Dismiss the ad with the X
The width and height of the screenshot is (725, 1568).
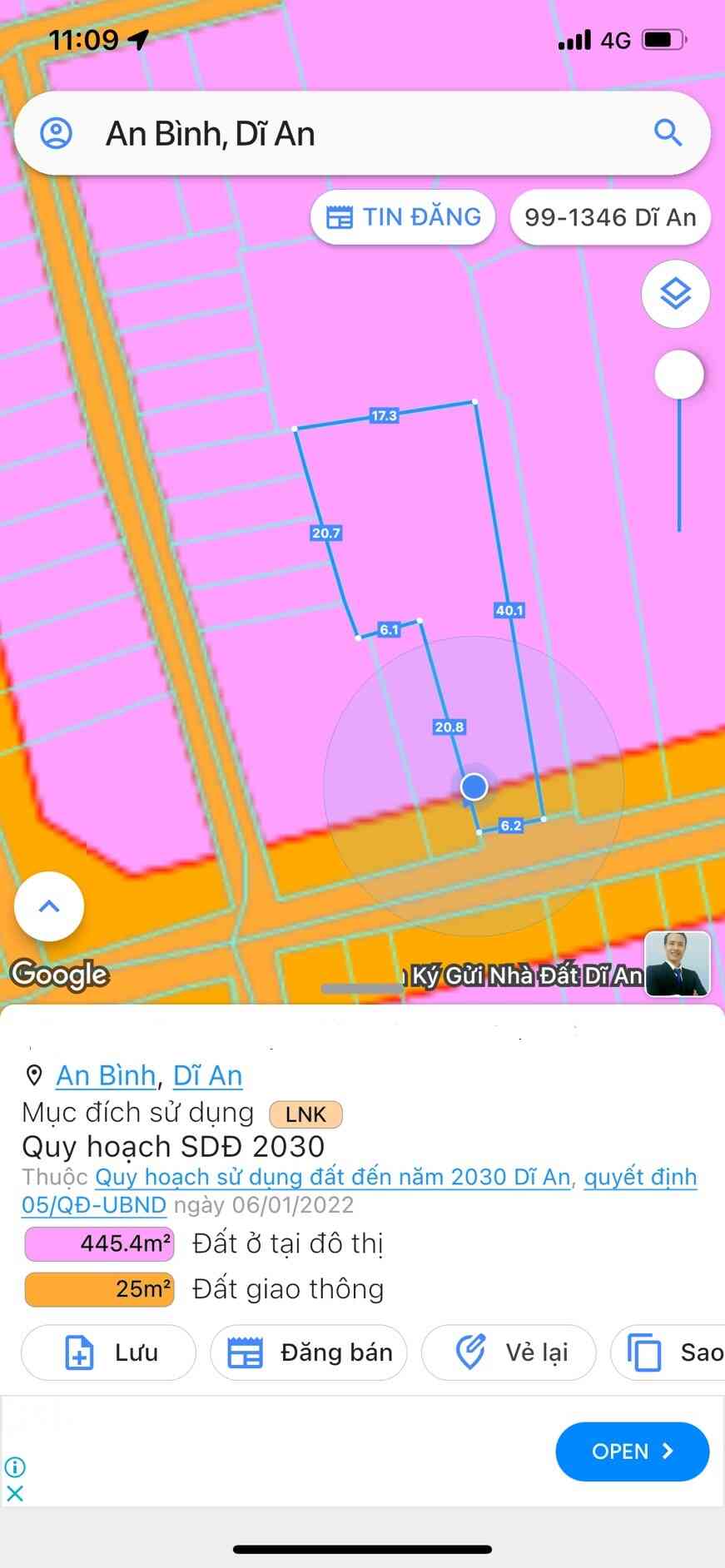(x=15, y=1494)
